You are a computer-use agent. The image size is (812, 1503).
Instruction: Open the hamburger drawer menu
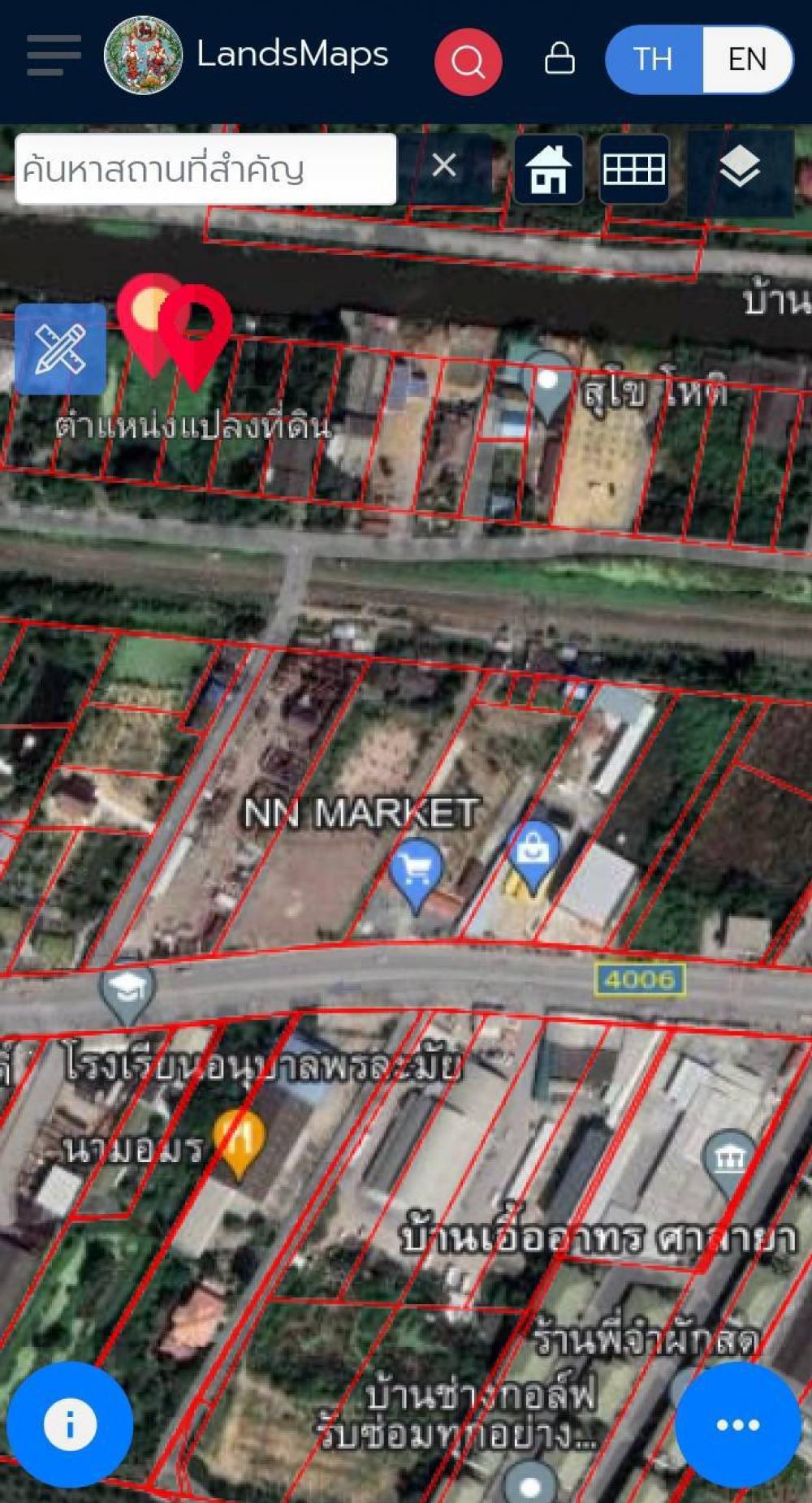pyautogui.click(x=54, y=55)
